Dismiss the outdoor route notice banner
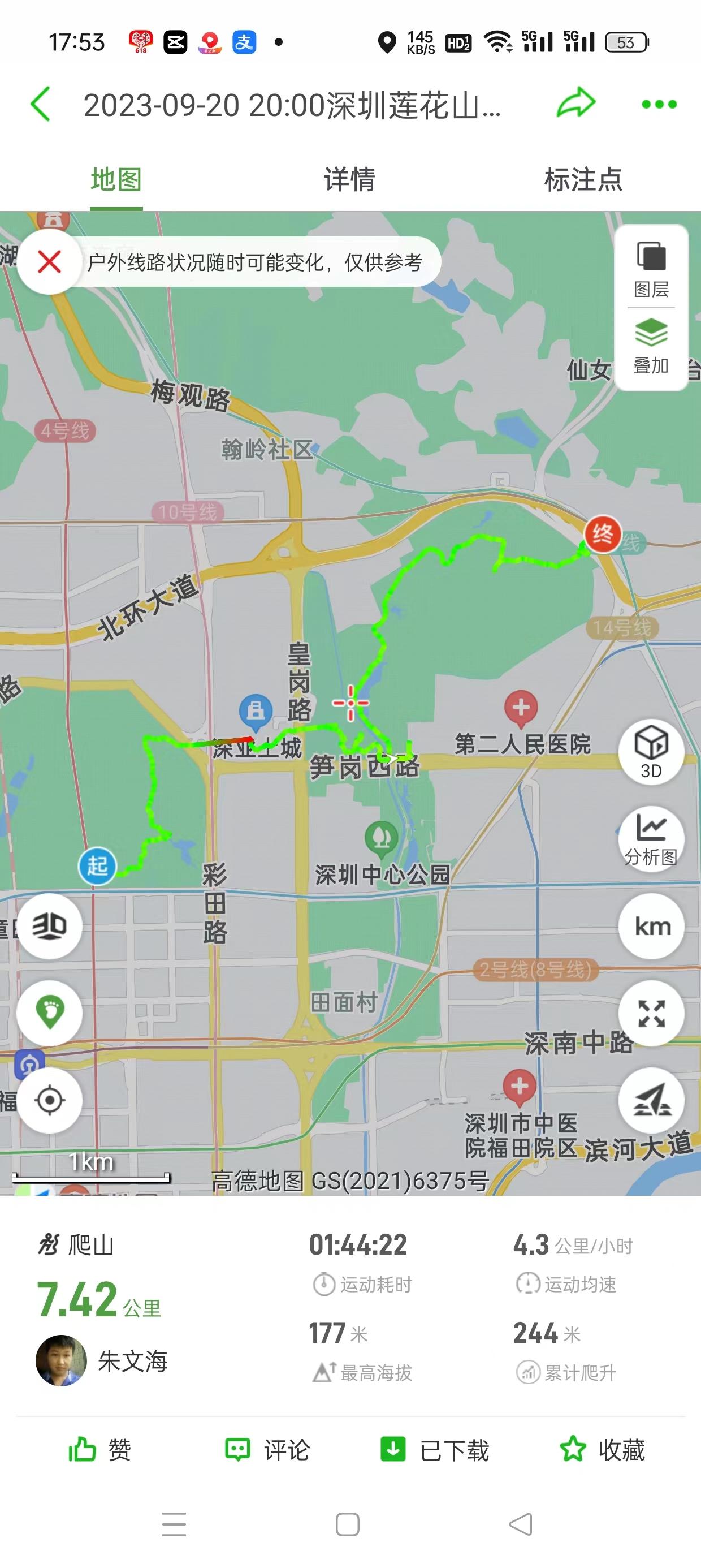701x1568 pixels. pos(49,262)
